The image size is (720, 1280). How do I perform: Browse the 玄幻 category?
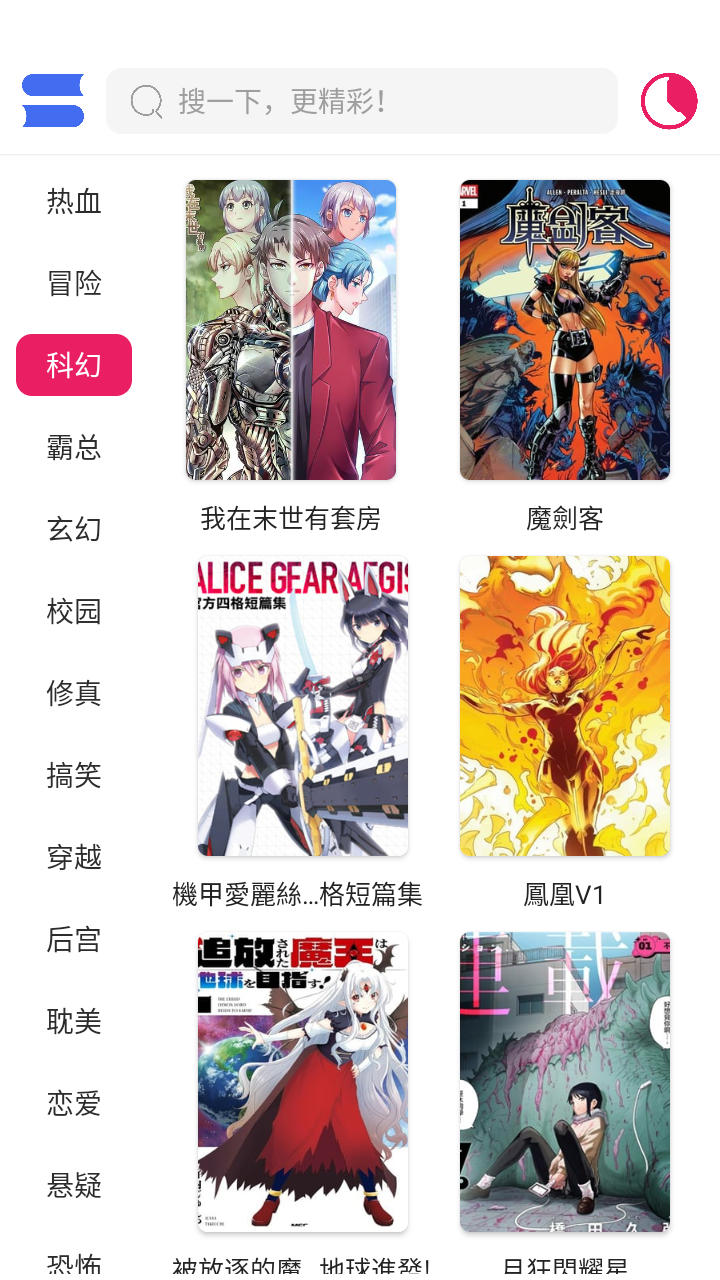coord(73,529)
